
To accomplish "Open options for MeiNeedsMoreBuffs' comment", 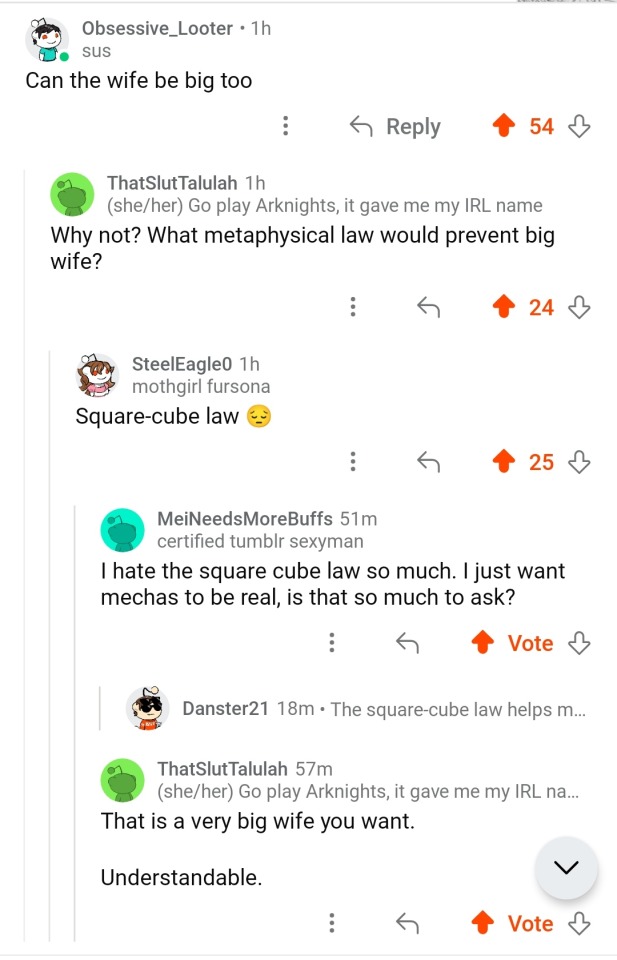I will point(331,643).
